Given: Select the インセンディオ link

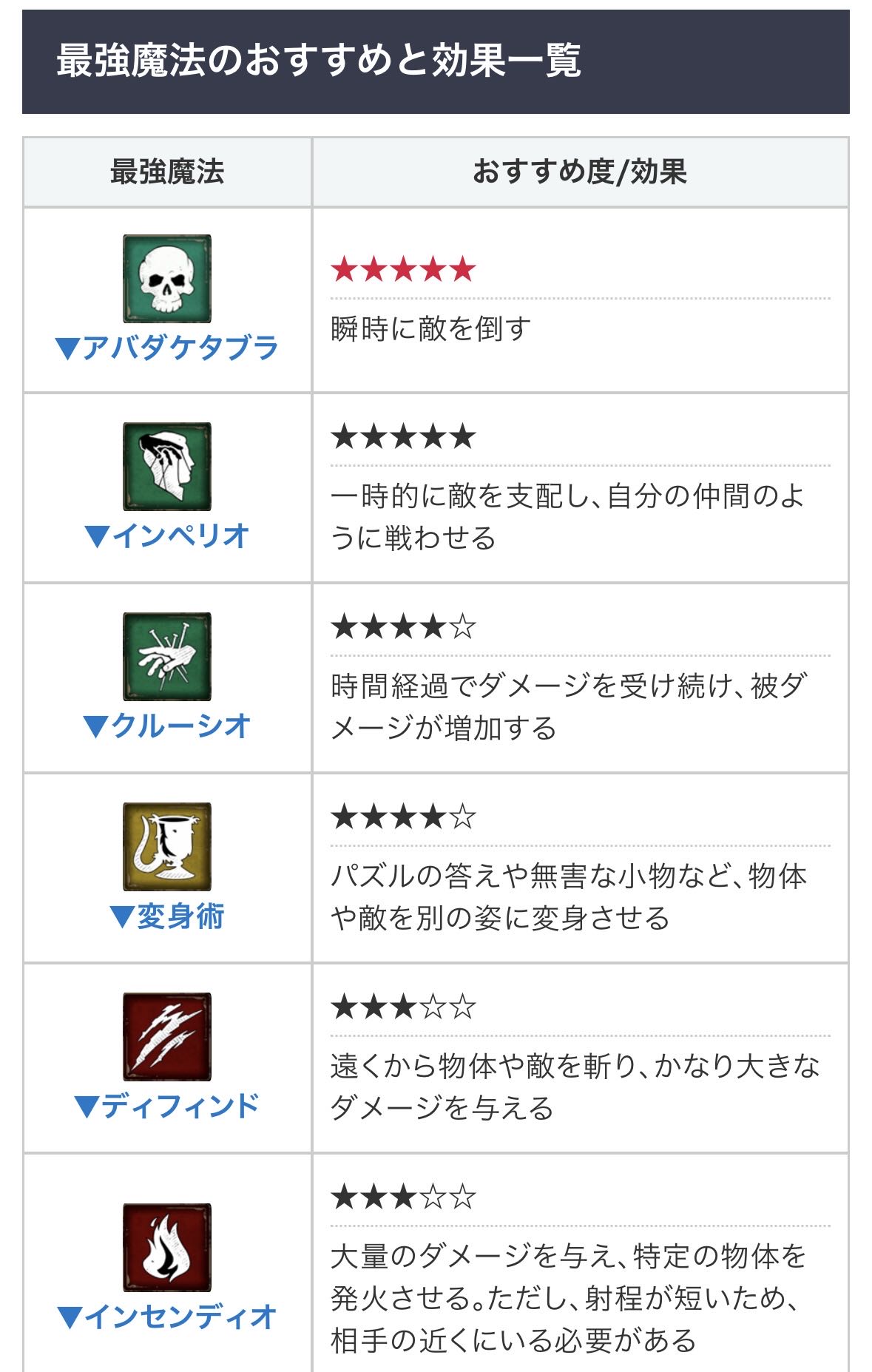Looking at the screenshot, I should pos(167,1317).
